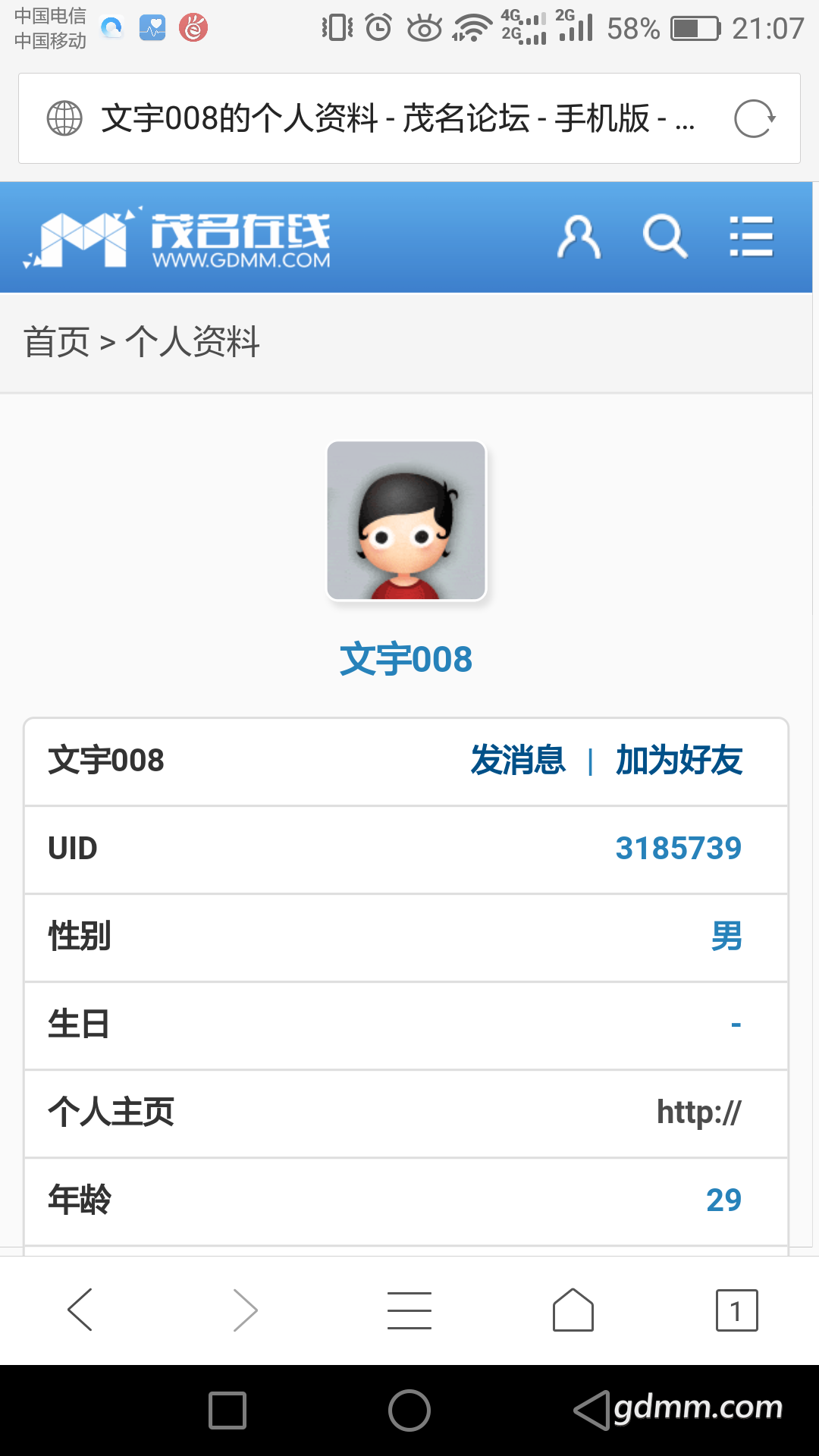
Task: Go to 首页 in the breadcrumb
Action: (x=57, y=342)
